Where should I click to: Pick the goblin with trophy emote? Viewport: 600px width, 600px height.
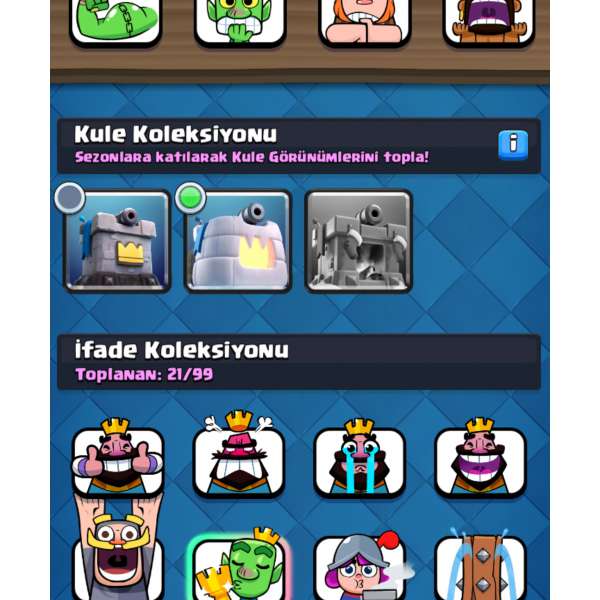tap(238, 568)
